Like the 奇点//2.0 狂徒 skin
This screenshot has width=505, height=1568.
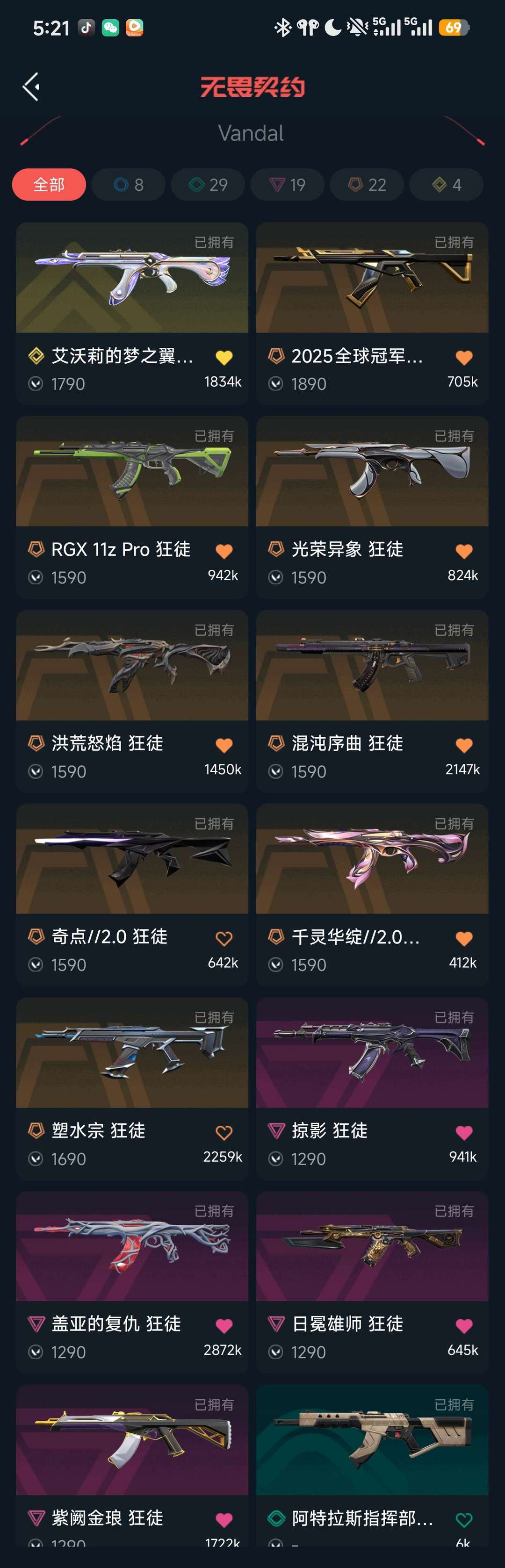click(224, 939)
